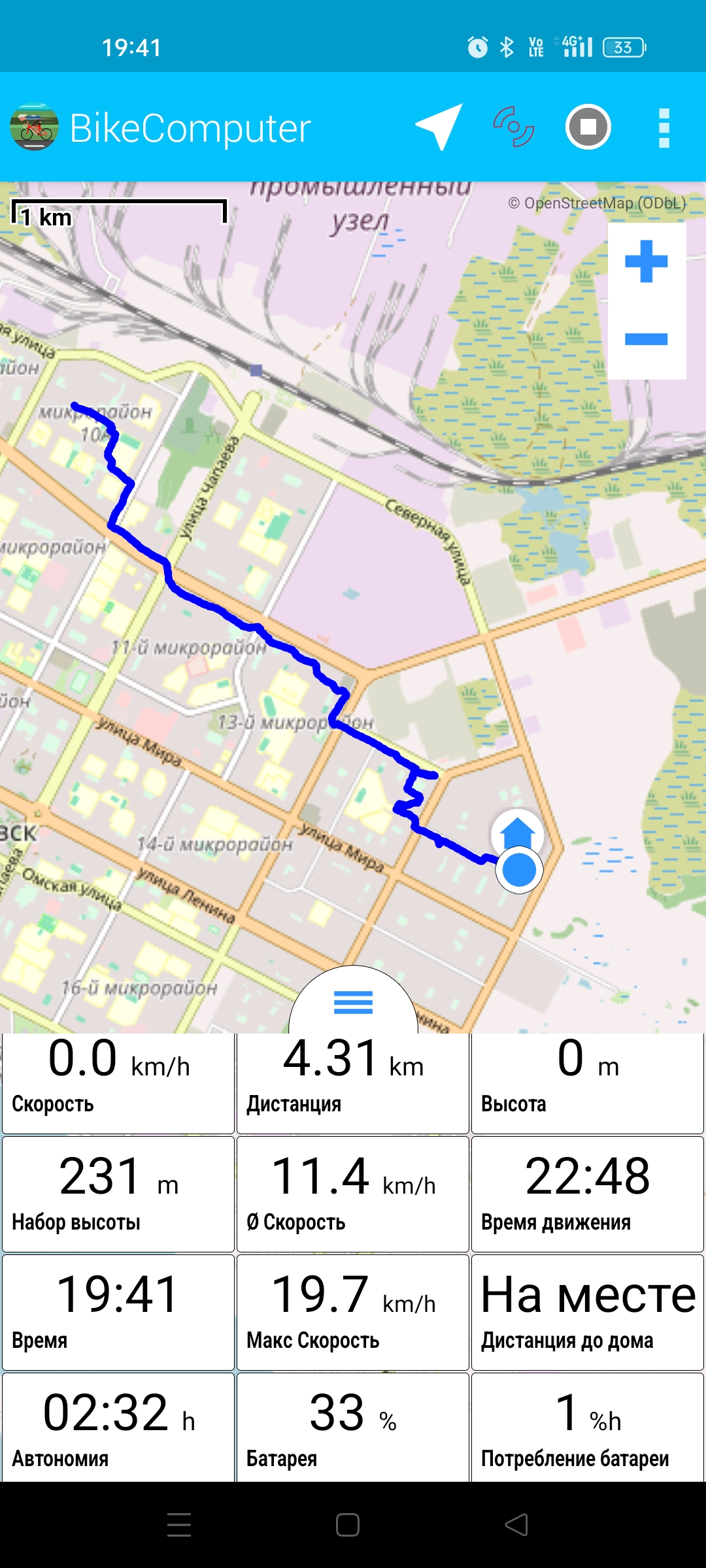This screenshot has width=706, height=1568.
Task: Select the Макс Скорость field
Action: point(353,1313)
